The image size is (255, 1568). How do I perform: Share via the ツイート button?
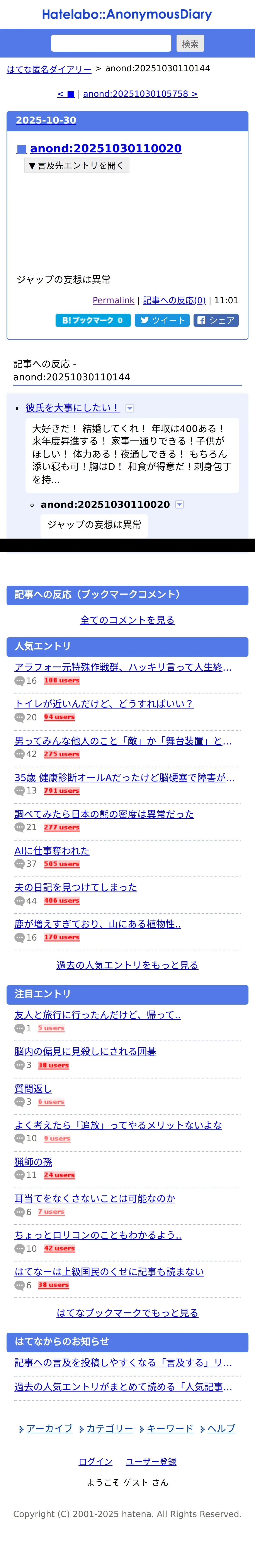(163, 320)
